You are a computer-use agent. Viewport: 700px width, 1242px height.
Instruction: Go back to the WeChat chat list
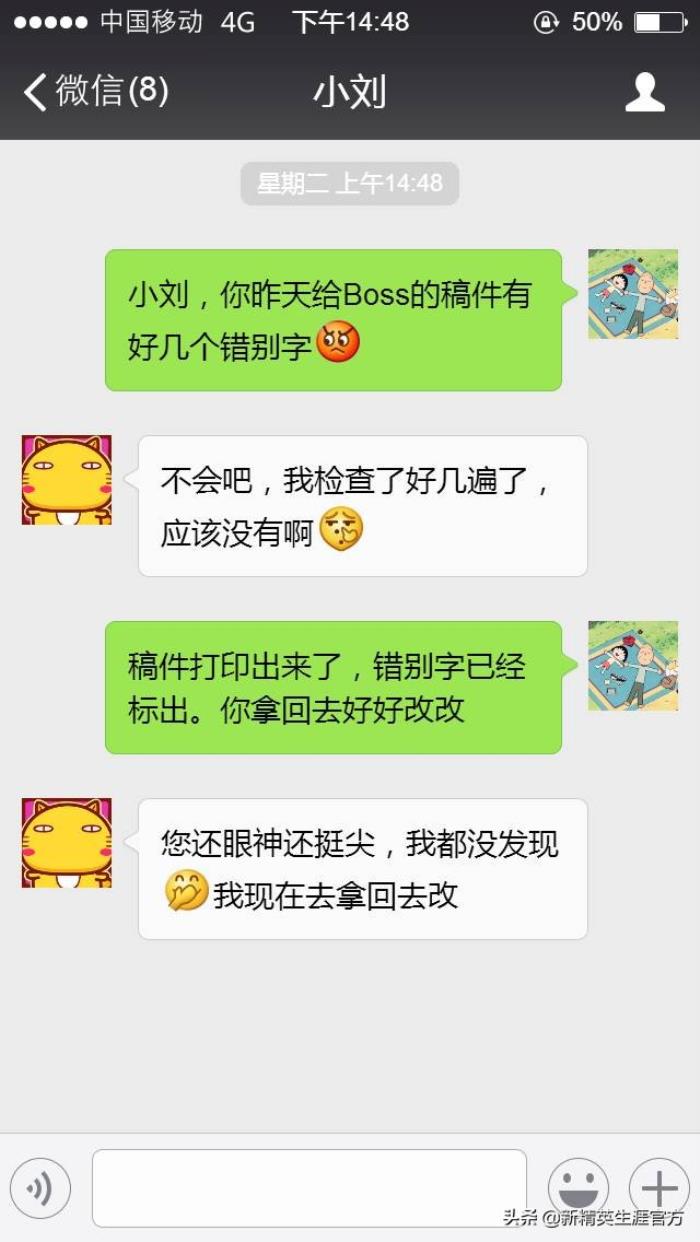tap(95, 92)
